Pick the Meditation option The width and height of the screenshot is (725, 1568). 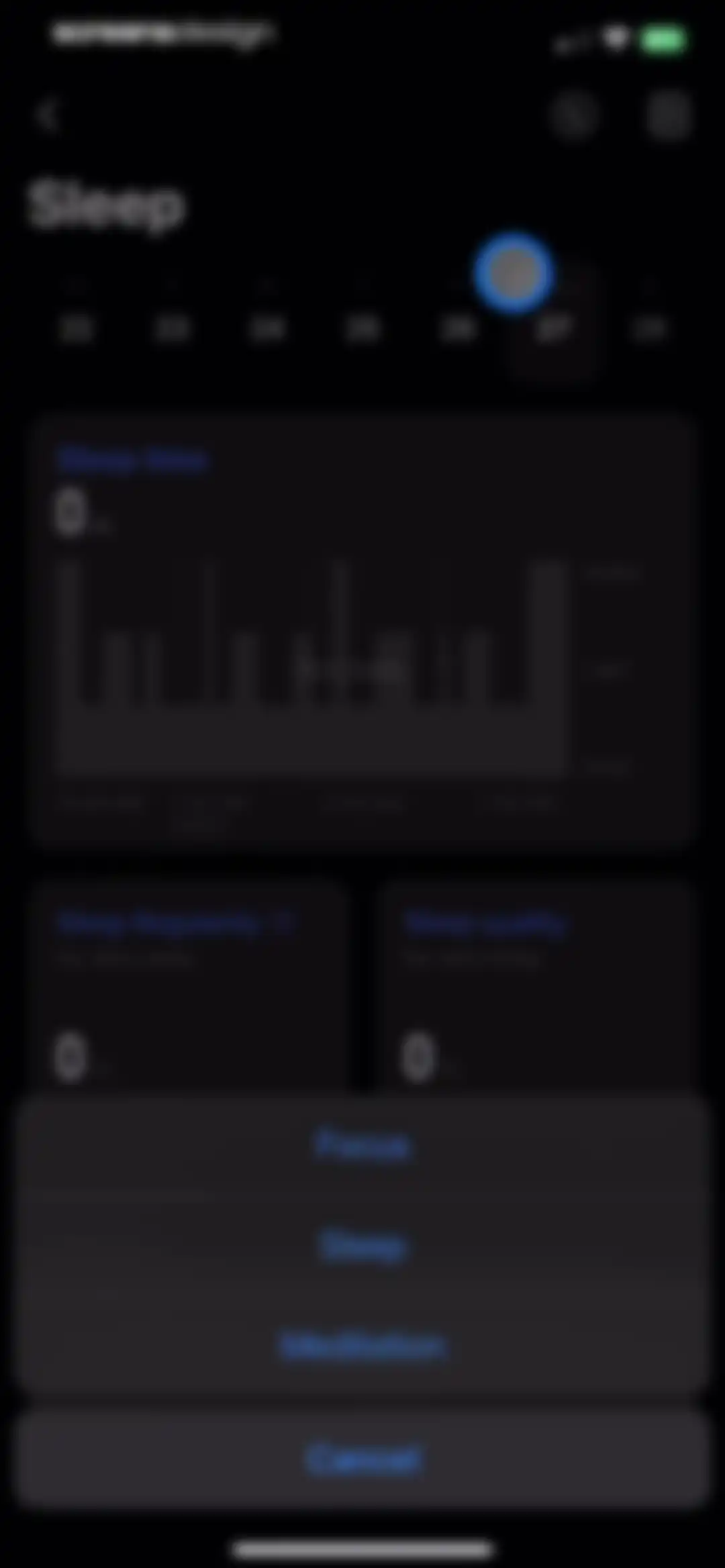point(362,1346)
